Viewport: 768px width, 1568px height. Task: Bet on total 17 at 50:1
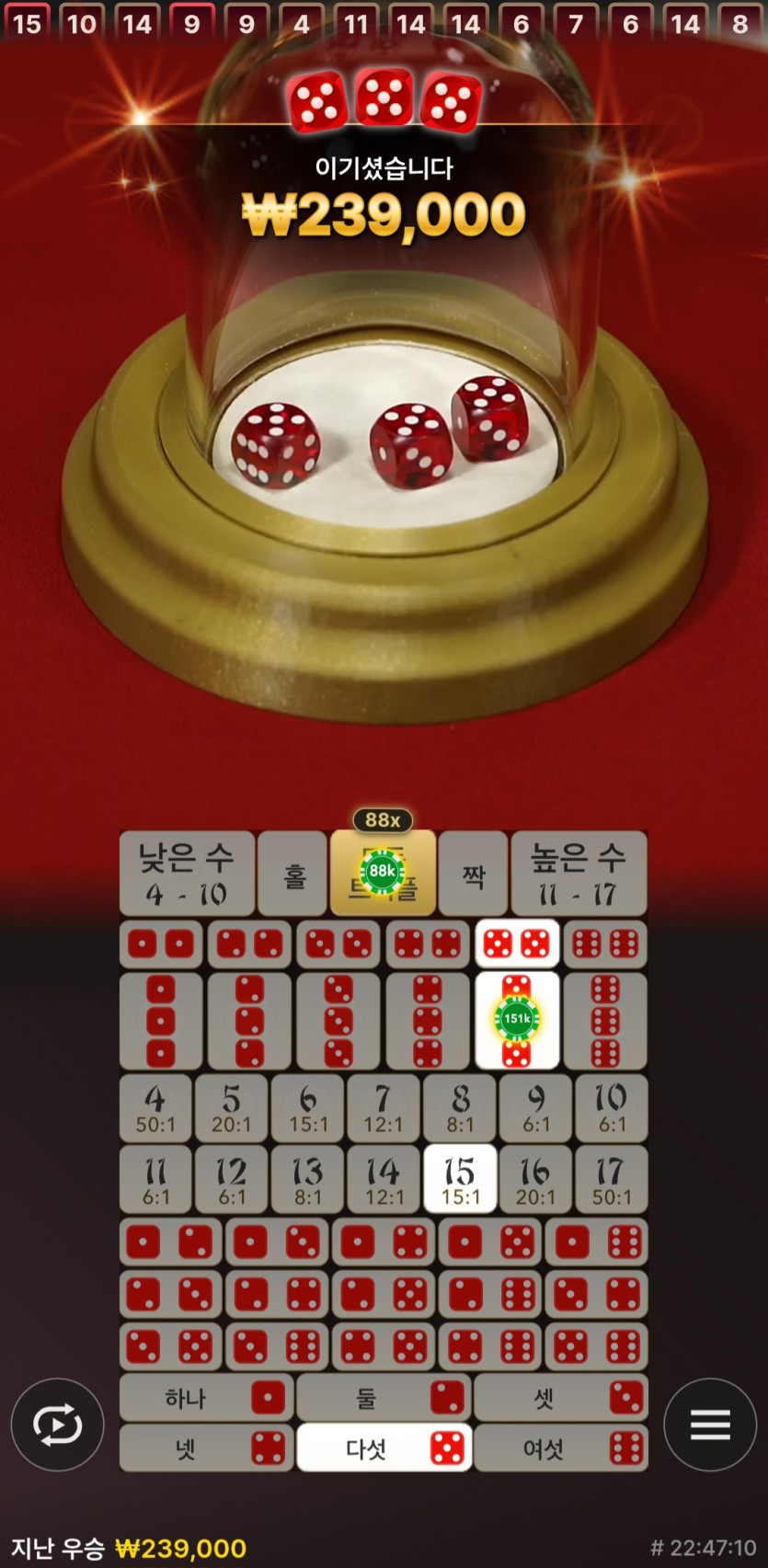point(611,1180)
